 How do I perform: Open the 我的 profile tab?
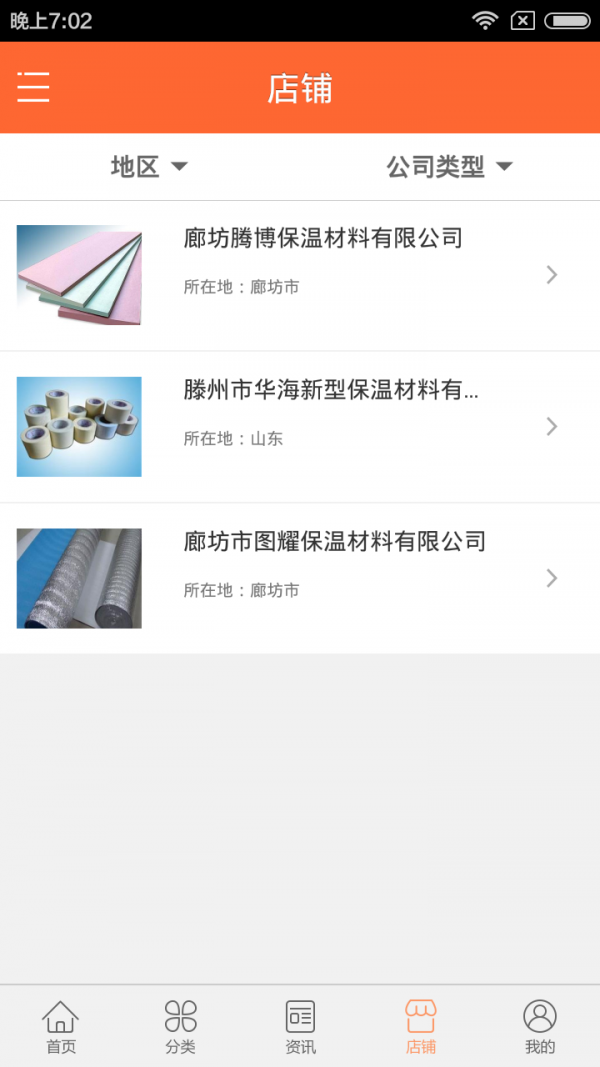point(540,1027)
